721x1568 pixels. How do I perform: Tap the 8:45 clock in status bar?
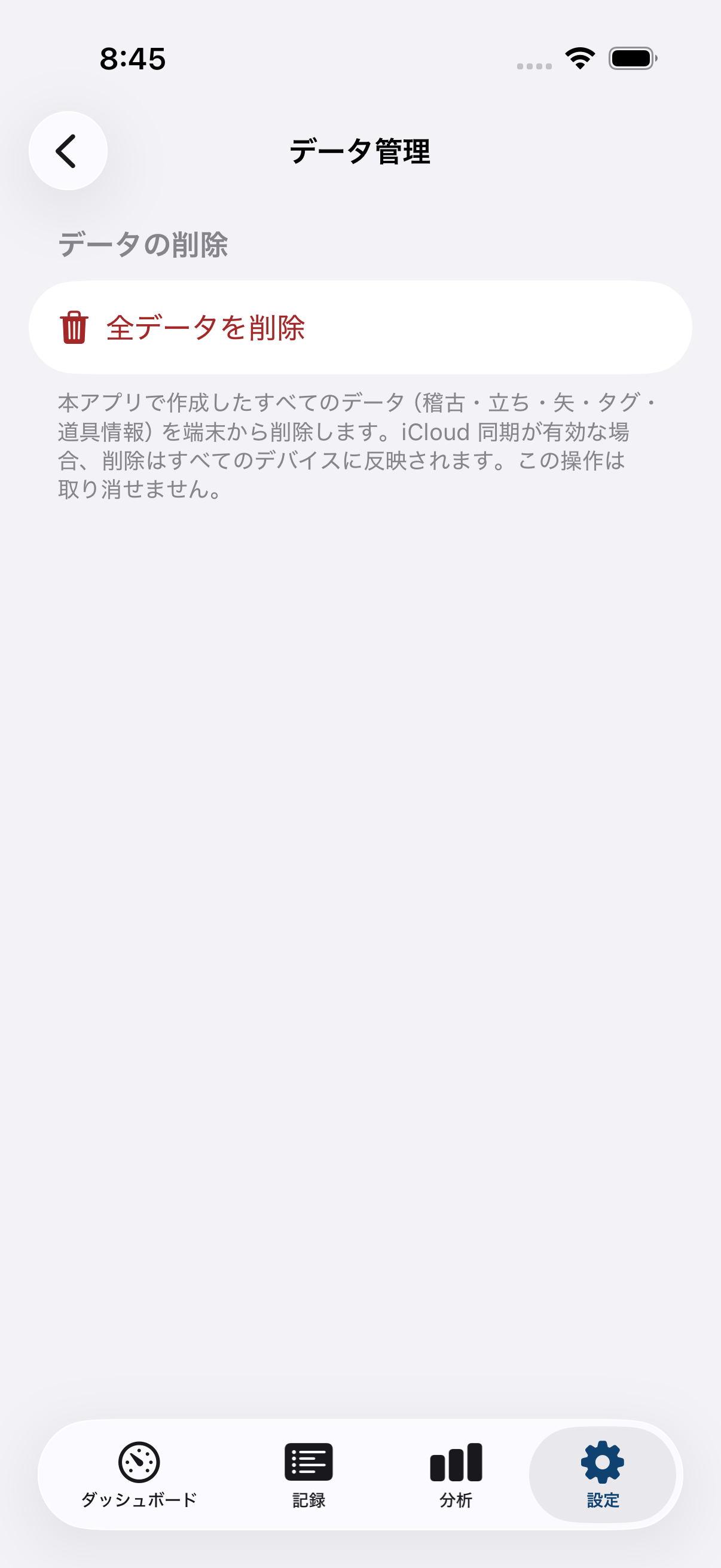(x=133, y=59)
